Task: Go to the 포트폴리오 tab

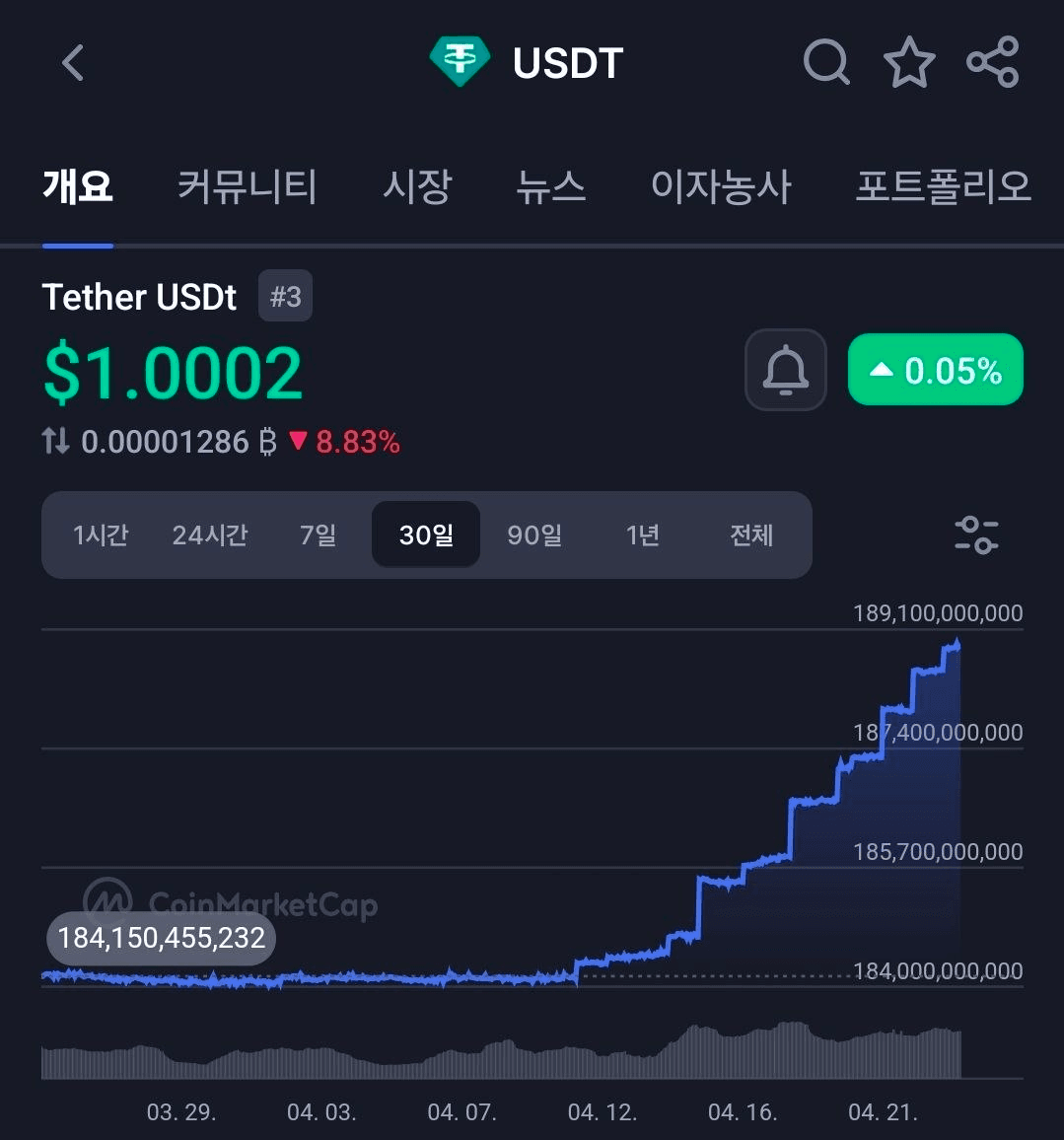Action: click(943, 186)
